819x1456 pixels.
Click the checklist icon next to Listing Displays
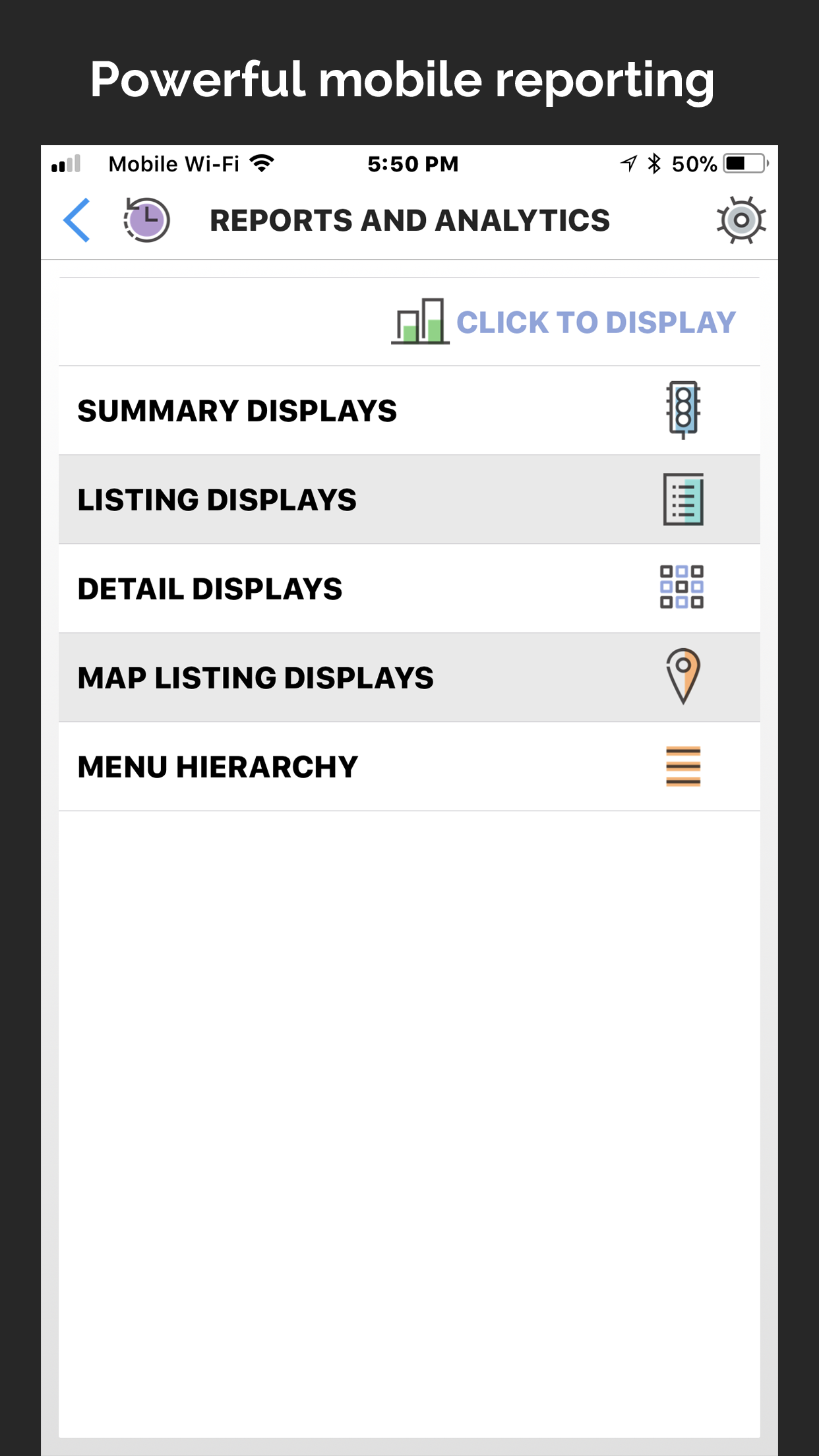pyautogui.click(x=684, y=499)
